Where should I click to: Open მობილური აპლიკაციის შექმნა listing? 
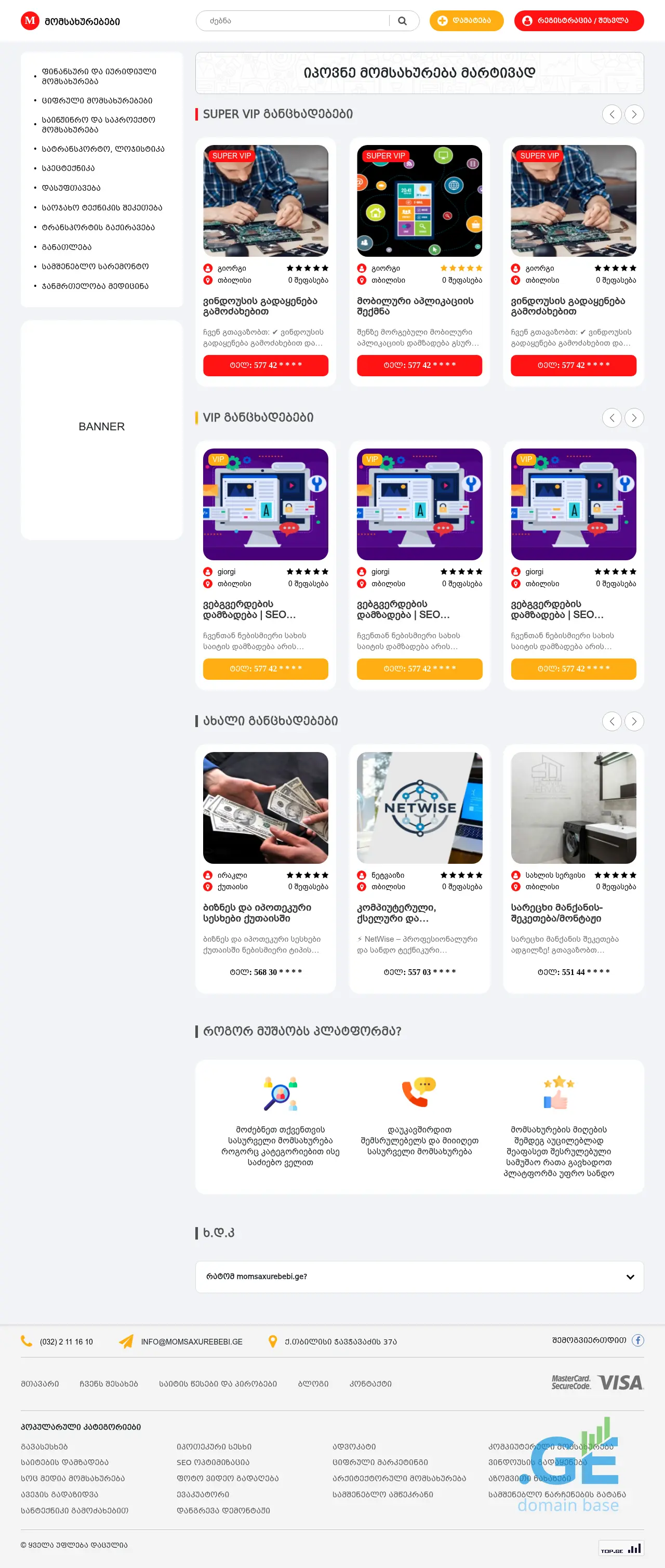click(415, 306)
